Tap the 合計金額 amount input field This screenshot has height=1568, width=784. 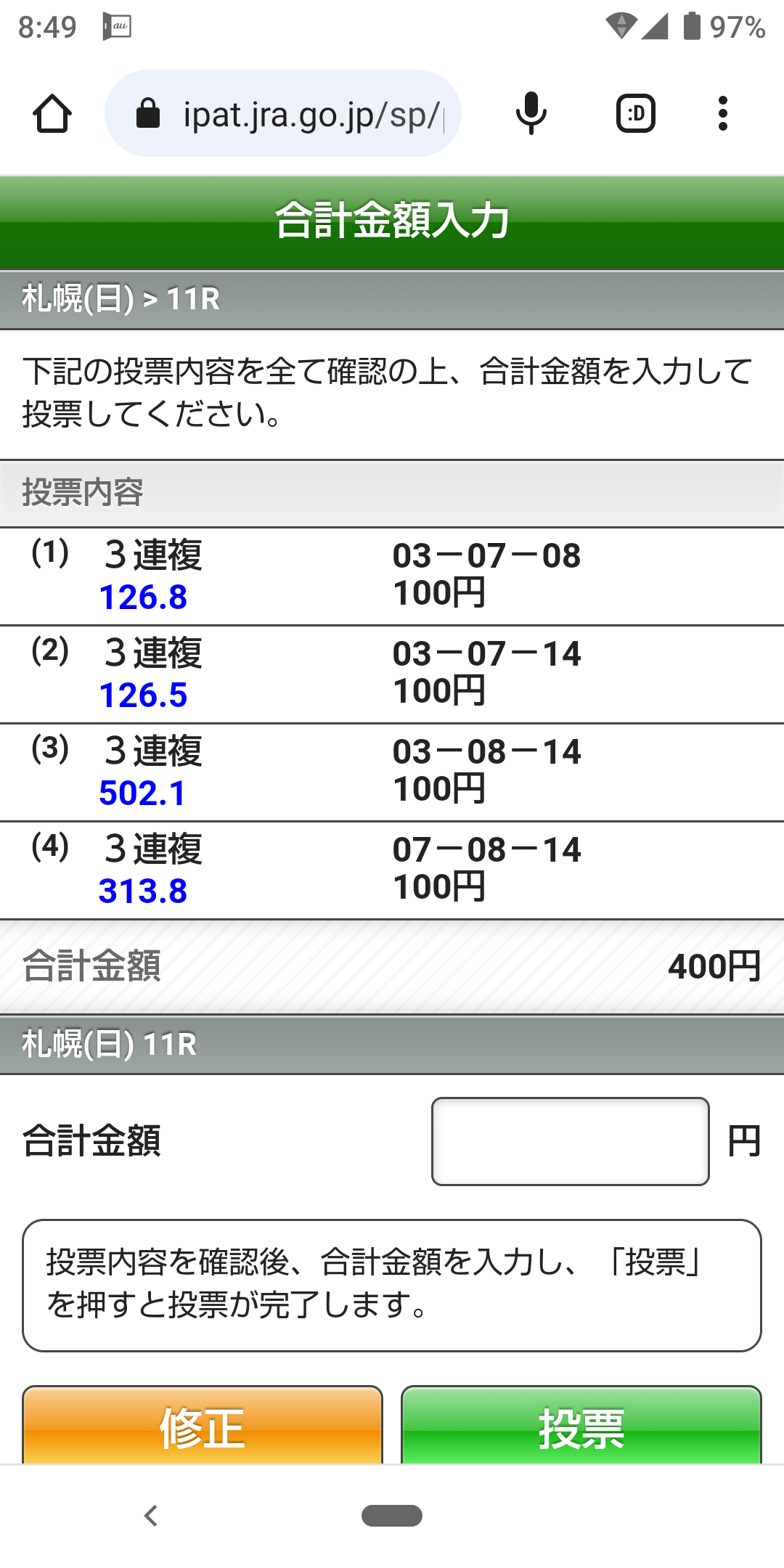tap(570, 1142)
